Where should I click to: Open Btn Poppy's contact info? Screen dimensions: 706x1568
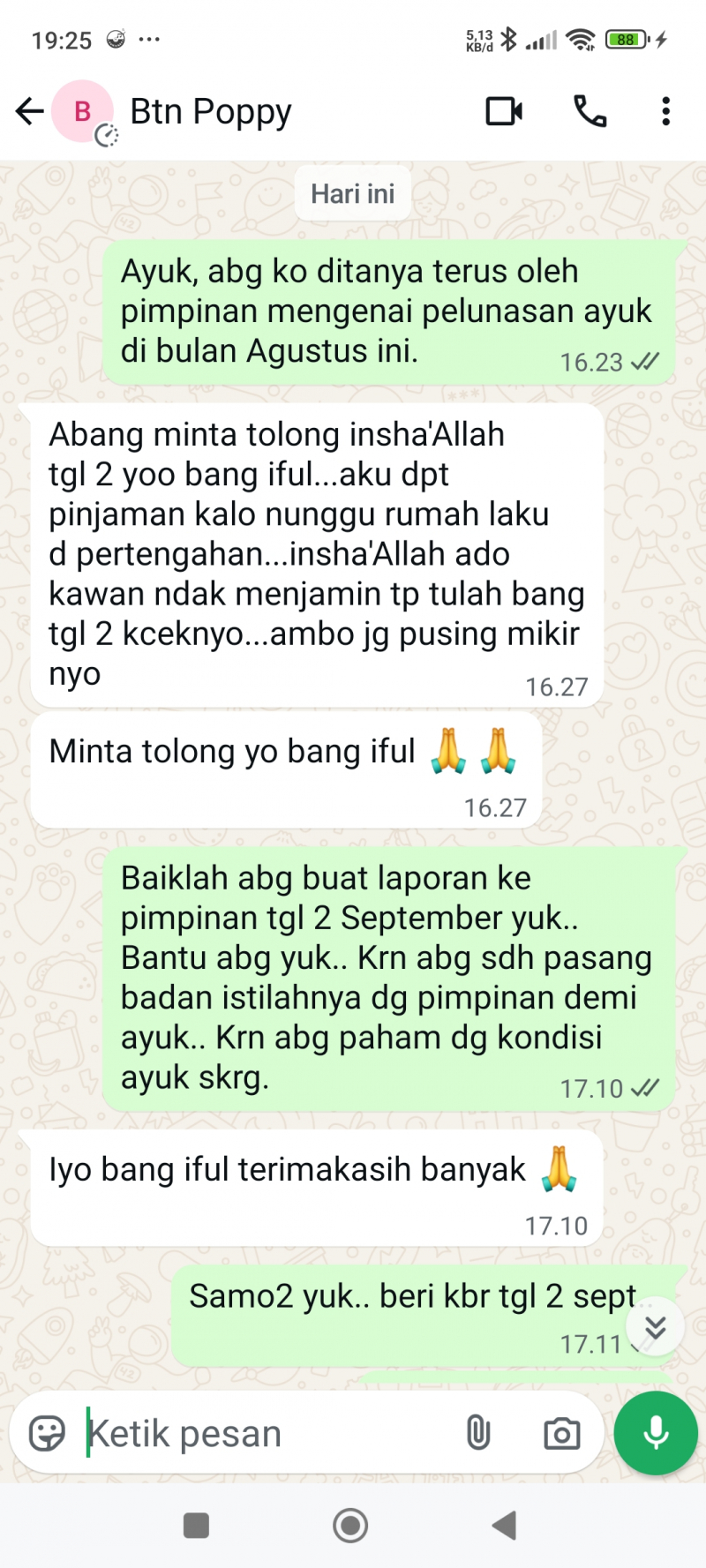click(210, 112)
